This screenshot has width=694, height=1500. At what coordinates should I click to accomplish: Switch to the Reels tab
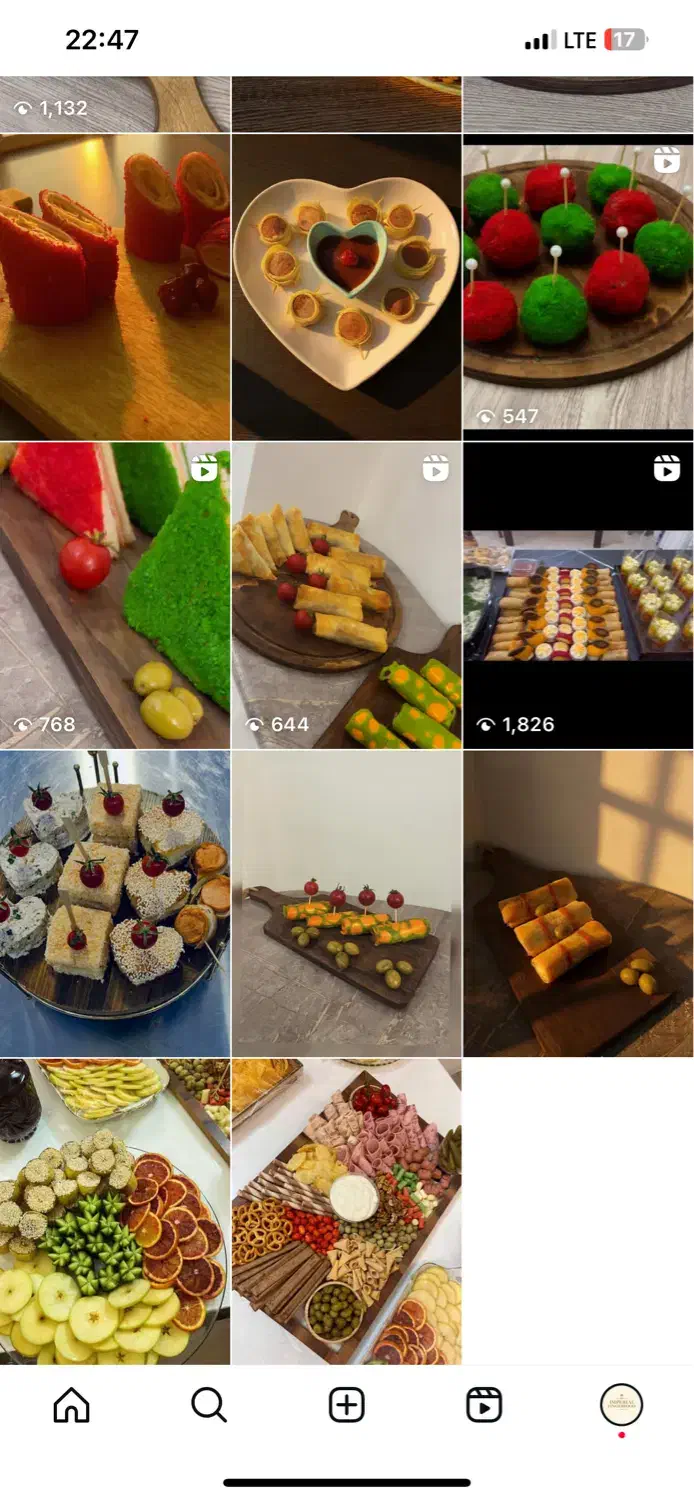click(x=484, y=1405)
